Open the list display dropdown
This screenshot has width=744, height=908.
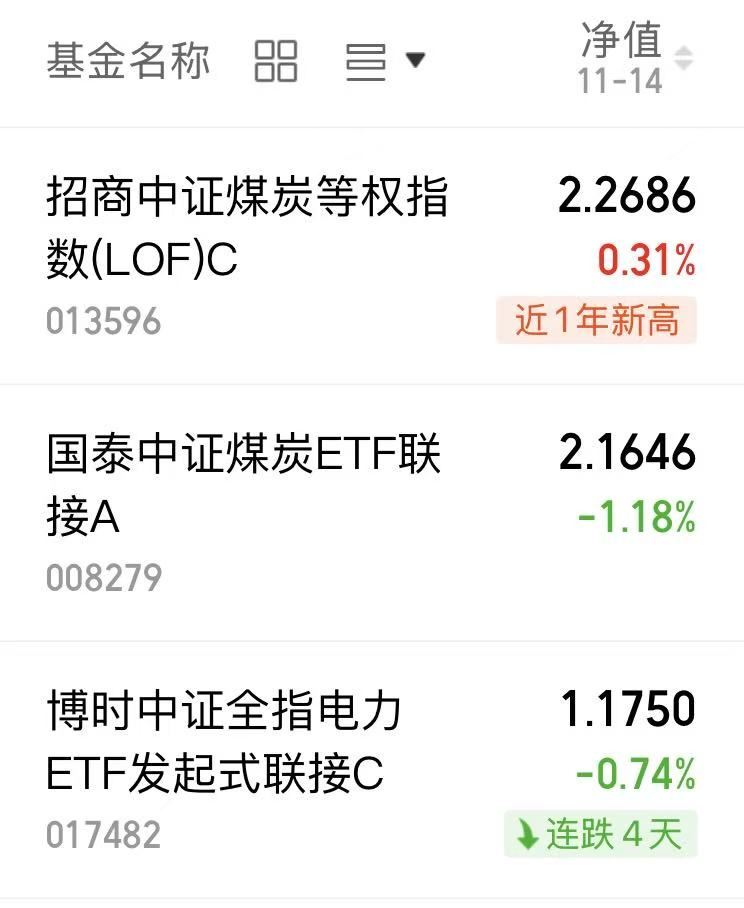(x=386, y=61)
